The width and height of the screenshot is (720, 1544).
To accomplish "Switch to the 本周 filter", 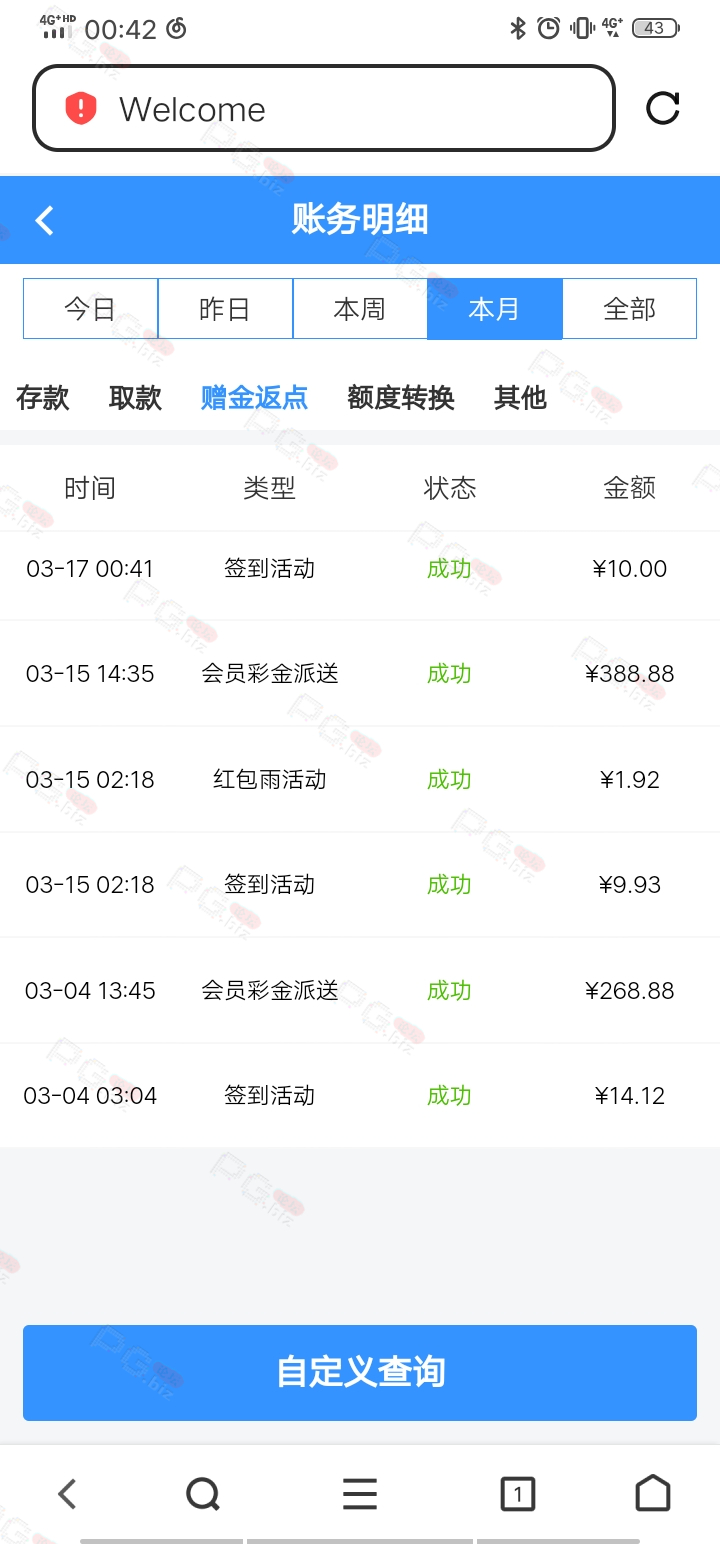I will [360, 309].
